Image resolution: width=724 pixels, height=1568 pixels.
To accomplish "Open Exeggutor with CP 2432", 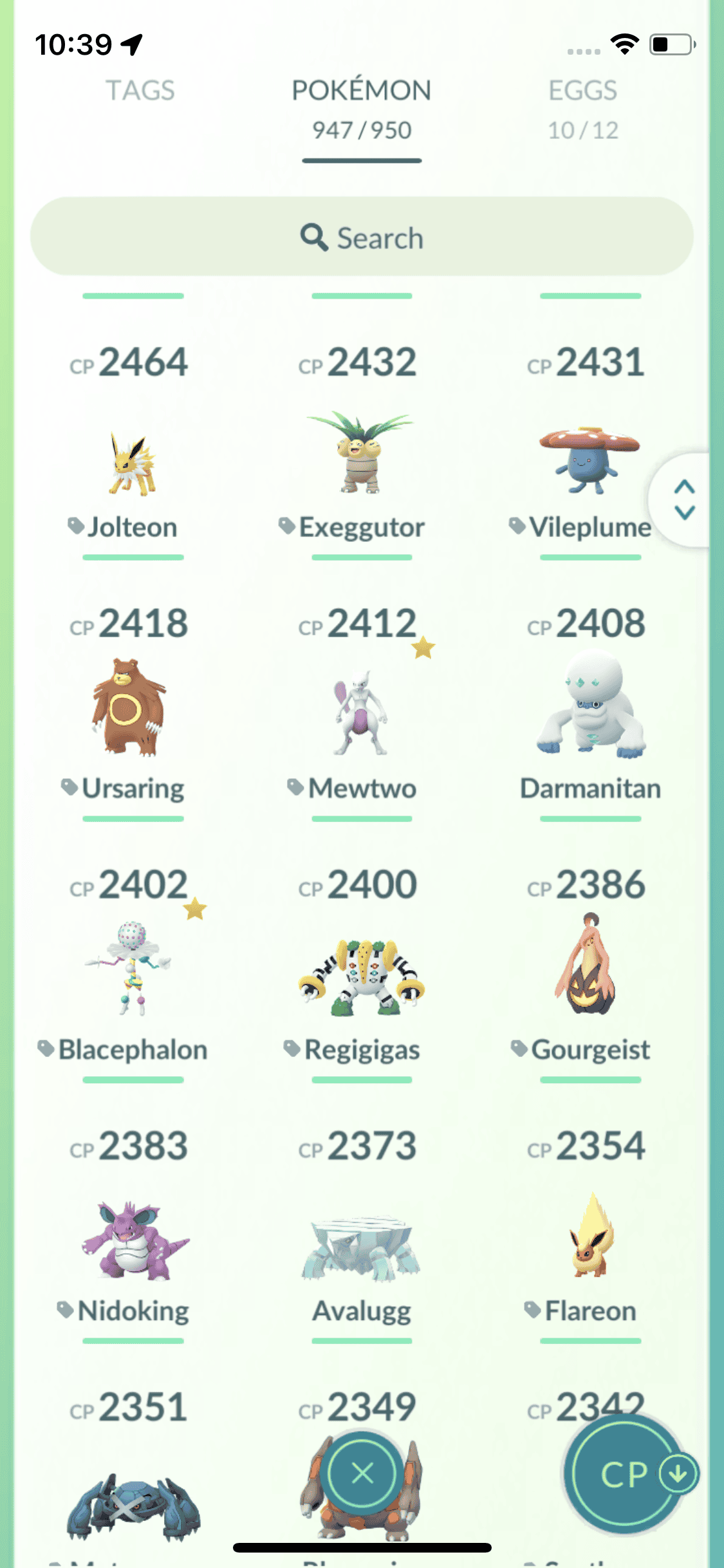I will (x=361, y=457).
